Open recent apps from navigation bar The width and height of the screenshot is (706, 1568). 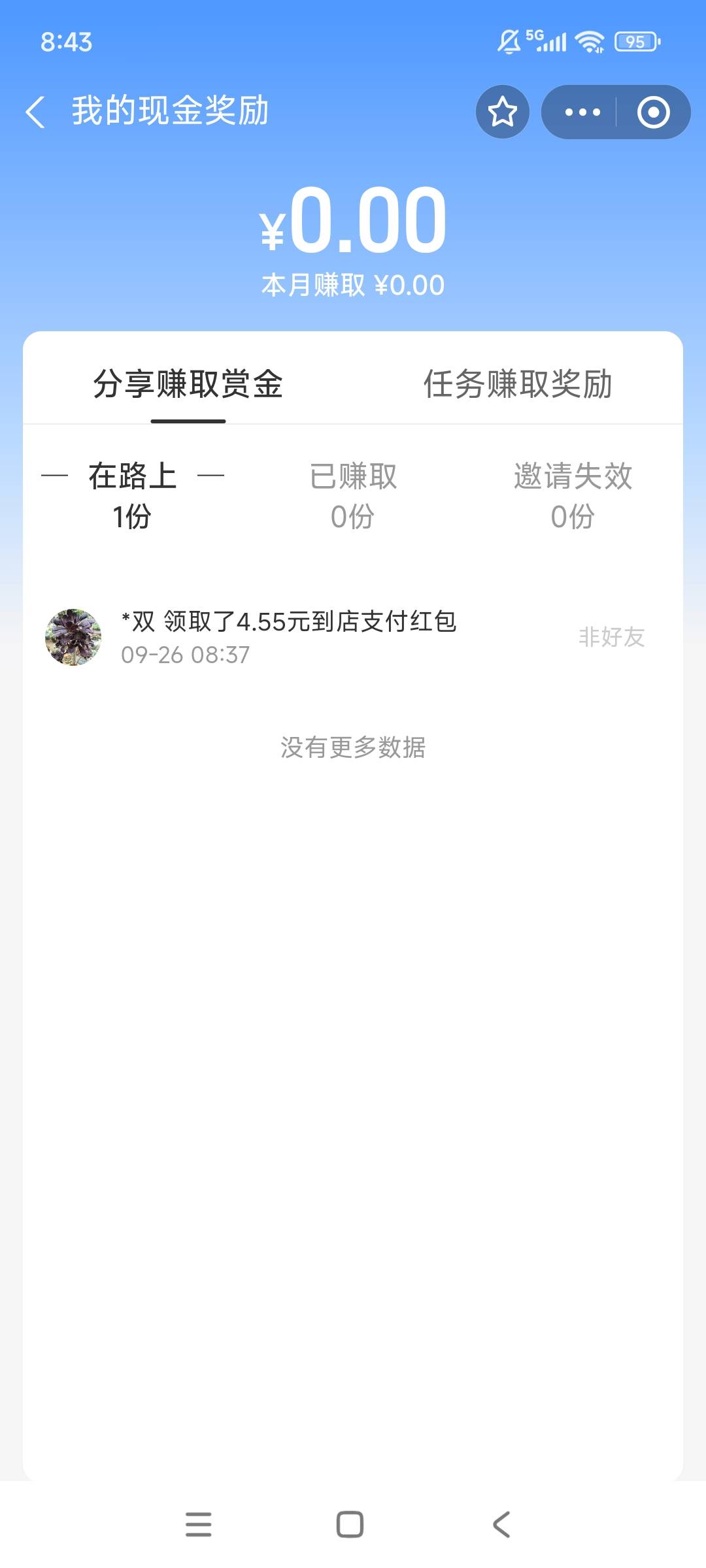point(198,1524)
